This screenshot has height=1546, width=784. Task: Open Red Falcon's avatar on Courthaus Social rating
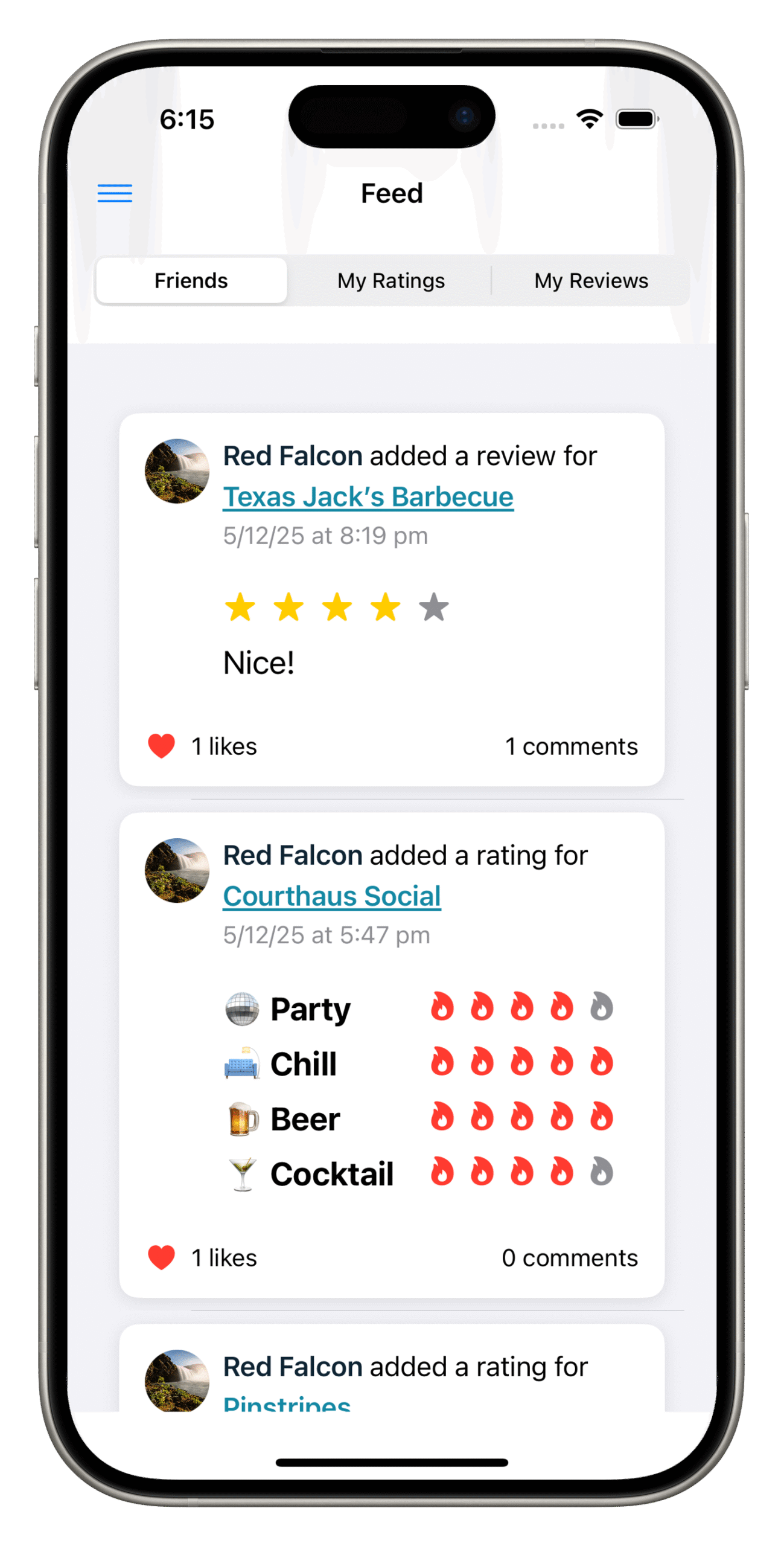[x=177, y=870]
